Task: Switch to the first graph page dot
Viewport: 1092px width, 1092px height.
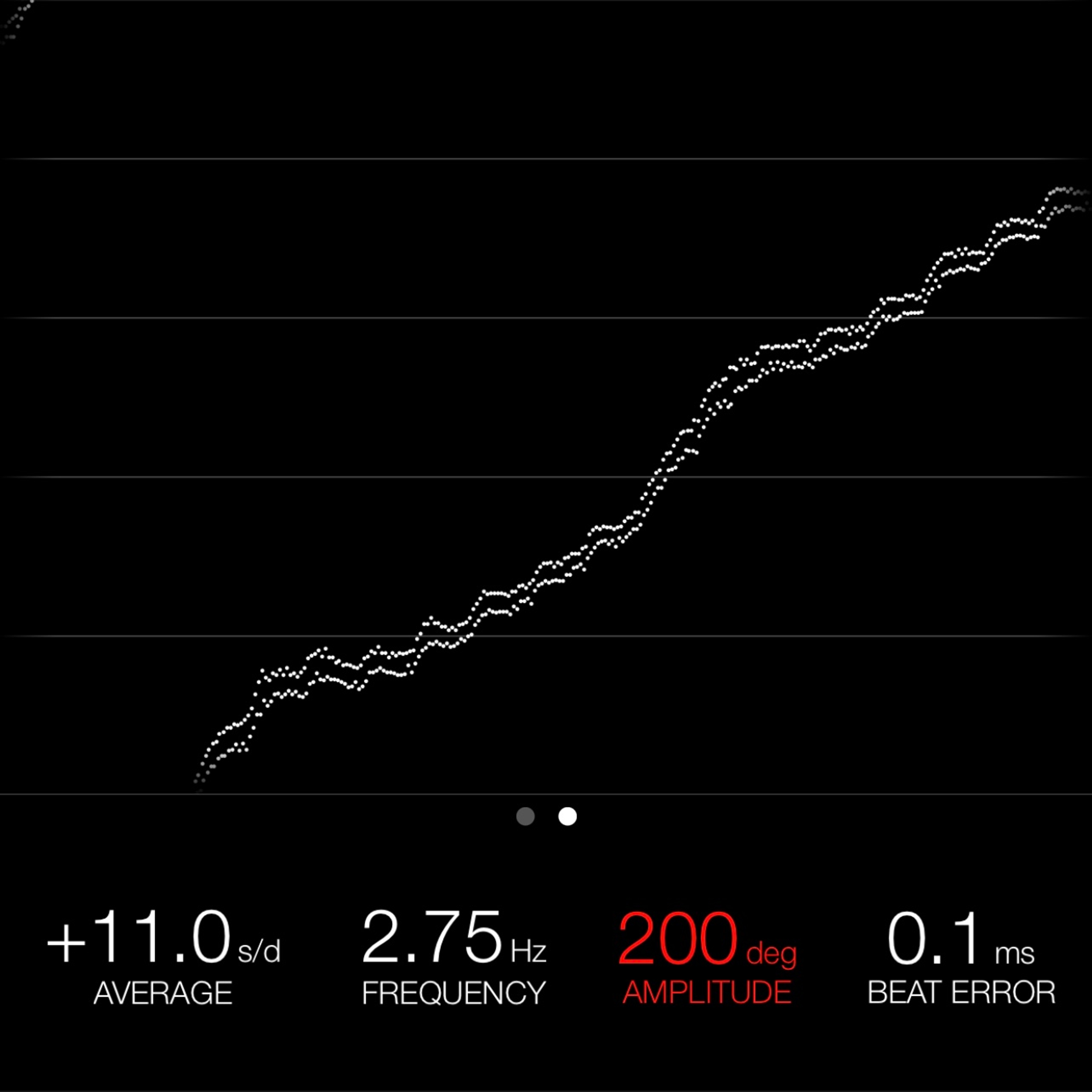Action: coord(526,817)
